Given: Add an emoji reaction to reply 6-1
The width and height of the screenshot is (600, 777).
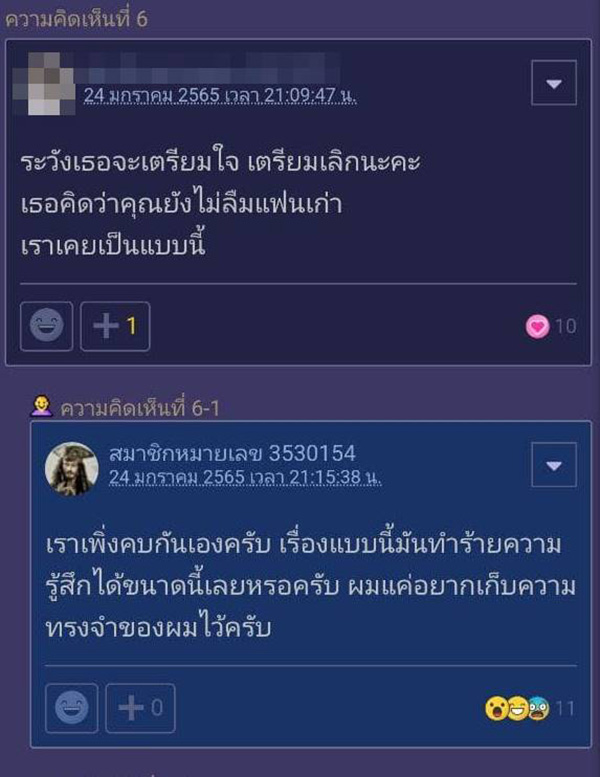Looking at the screenshot, I should (x=72, y=708).
